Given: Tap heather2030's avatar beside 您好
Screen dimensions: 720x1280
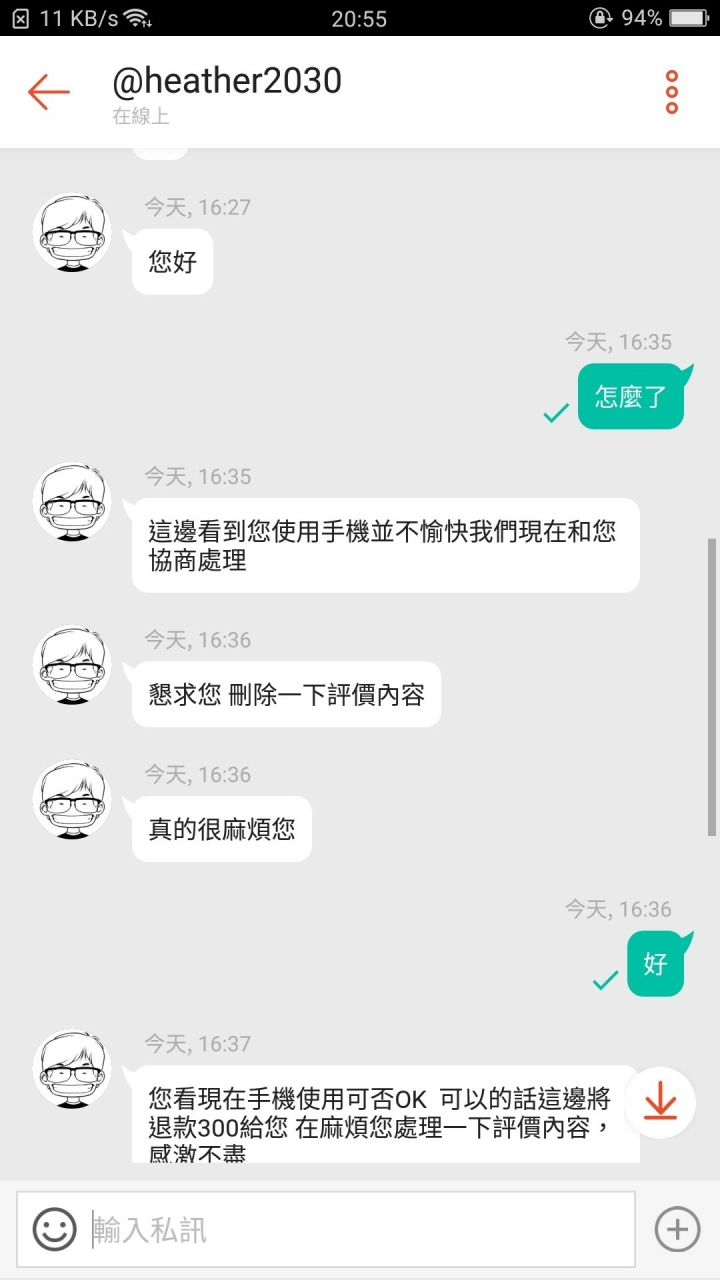Looking at the screenshot, I should click(x=71, y=235).
